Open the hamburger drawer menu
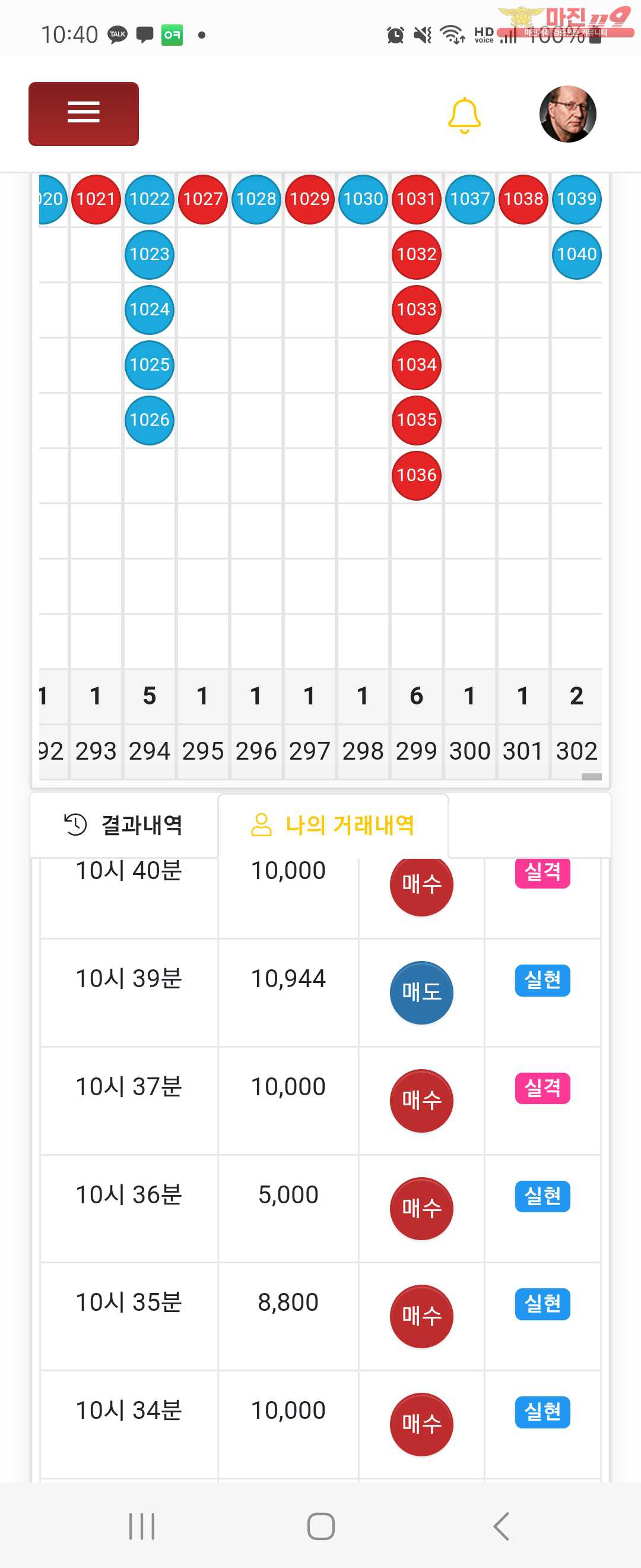This screenshot has width=641, height=1568. click(x=83, y=114)
